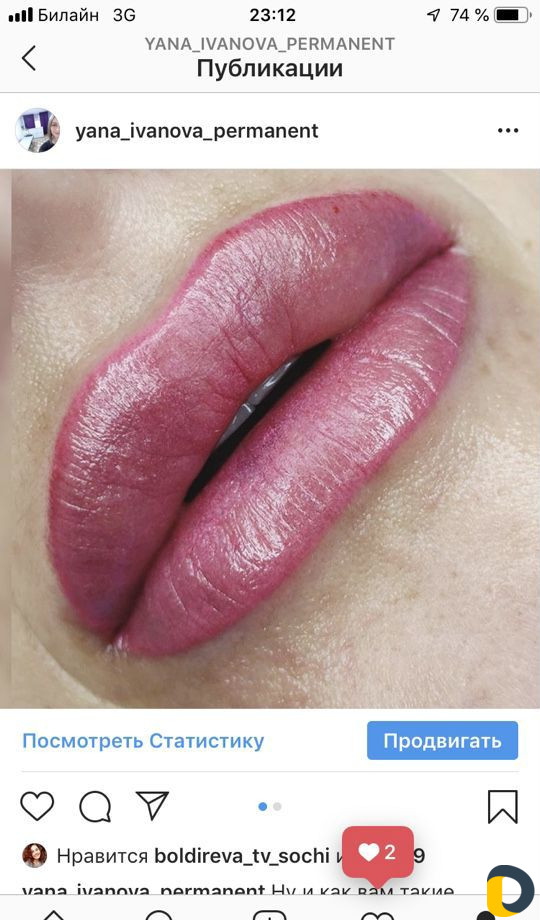Like the post with the heart icon

click(37, 806)
